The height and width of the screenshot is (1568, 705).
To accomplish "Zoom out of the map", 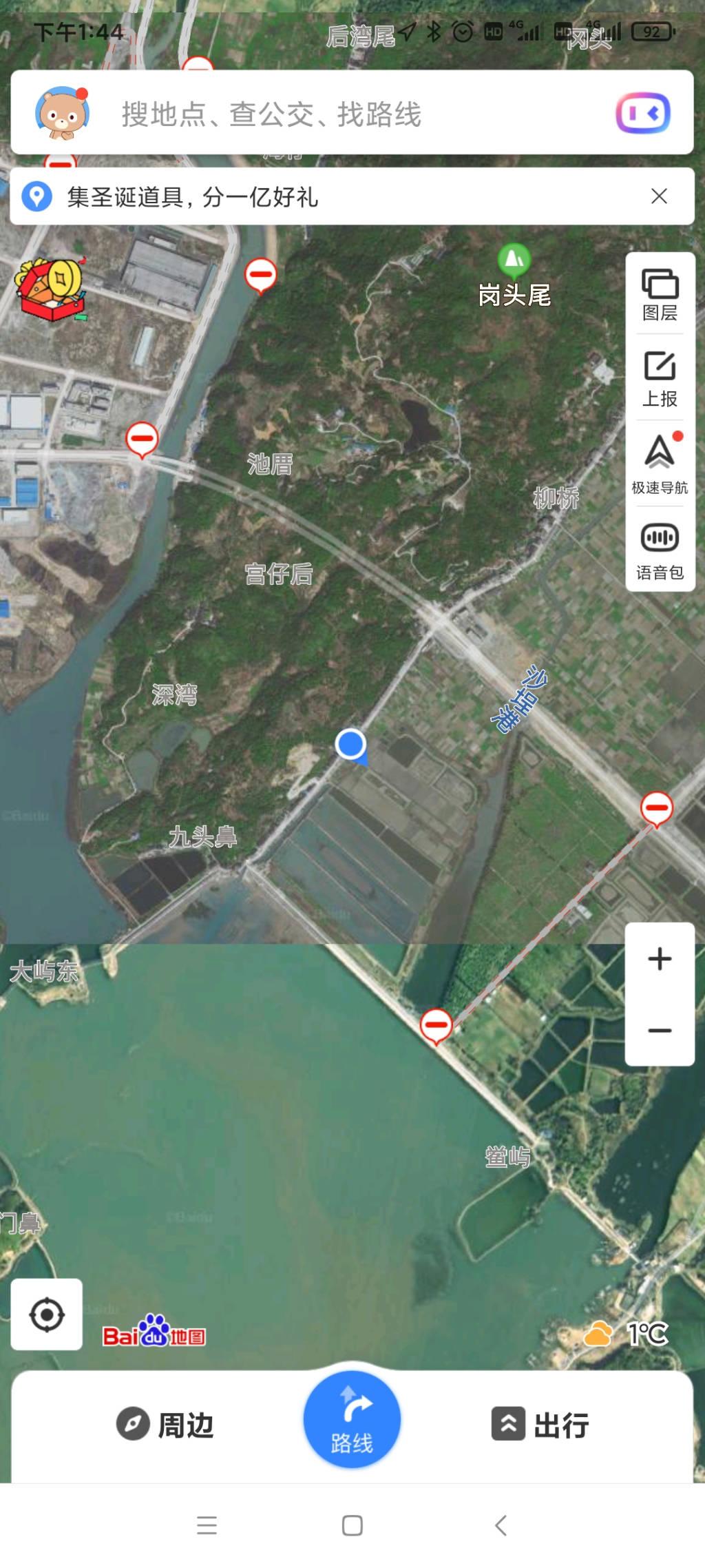I will tap(660, 1031).
